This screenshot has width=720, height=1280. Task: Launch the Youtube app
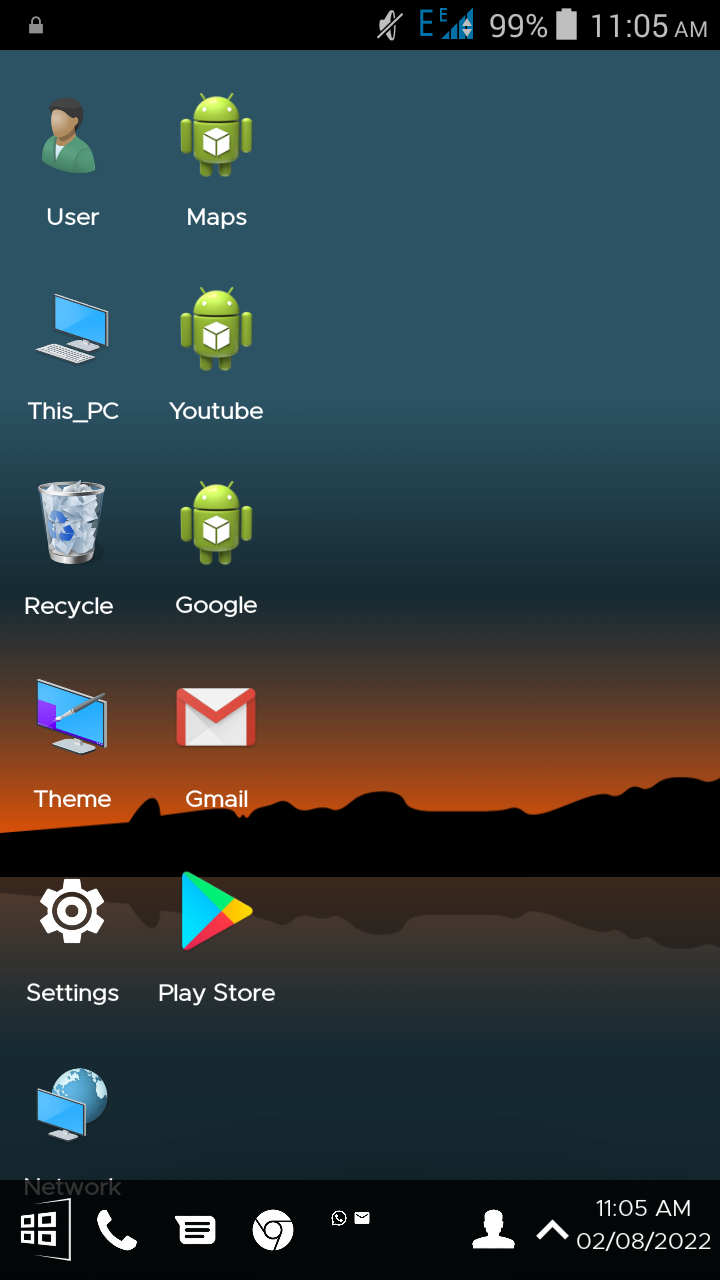[216, 330]
